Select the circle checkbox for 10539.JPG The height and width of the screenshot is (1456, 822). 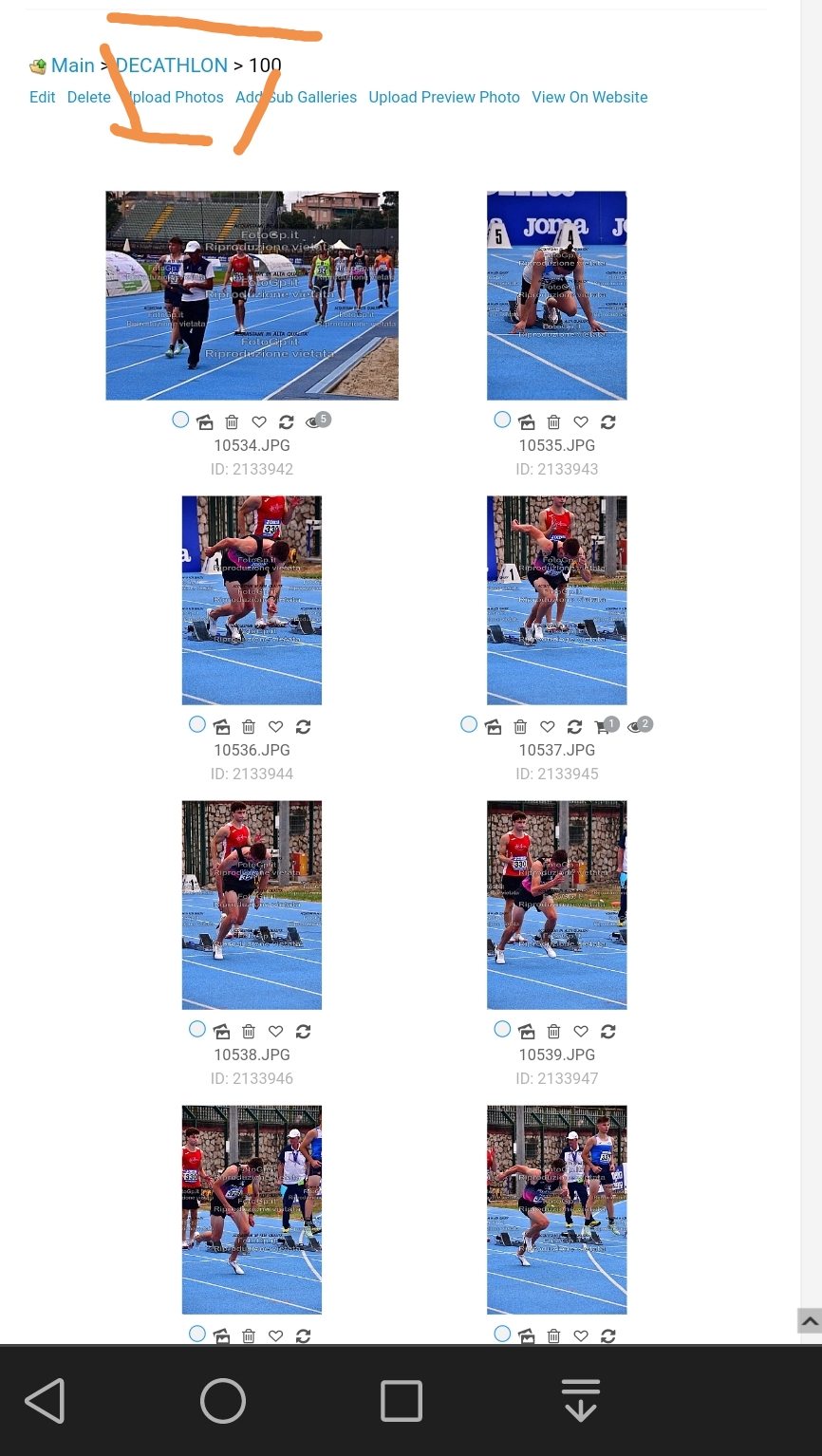(x=502, y=1029)
